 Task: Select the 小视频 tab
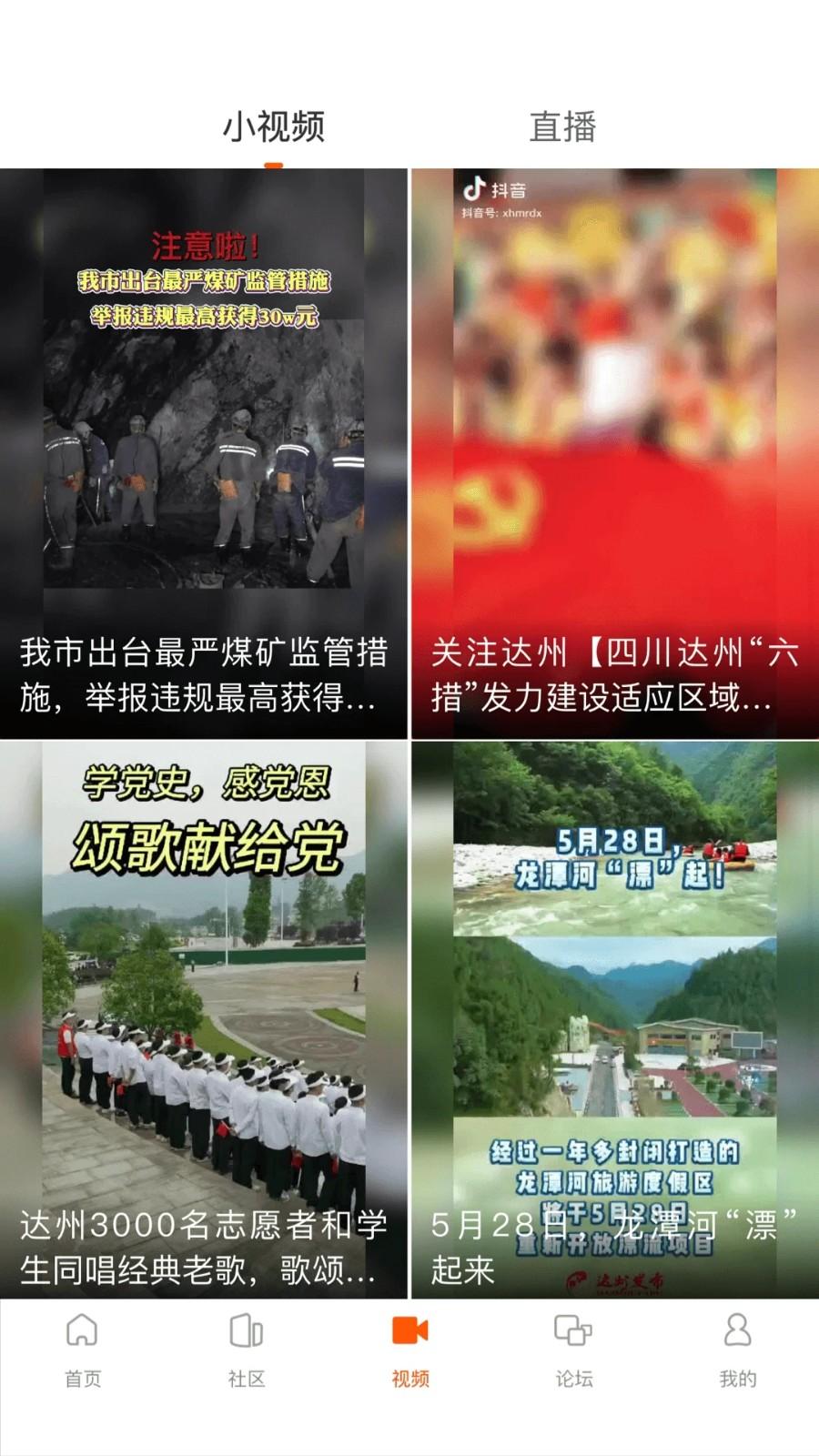click(x=274, y=126)
